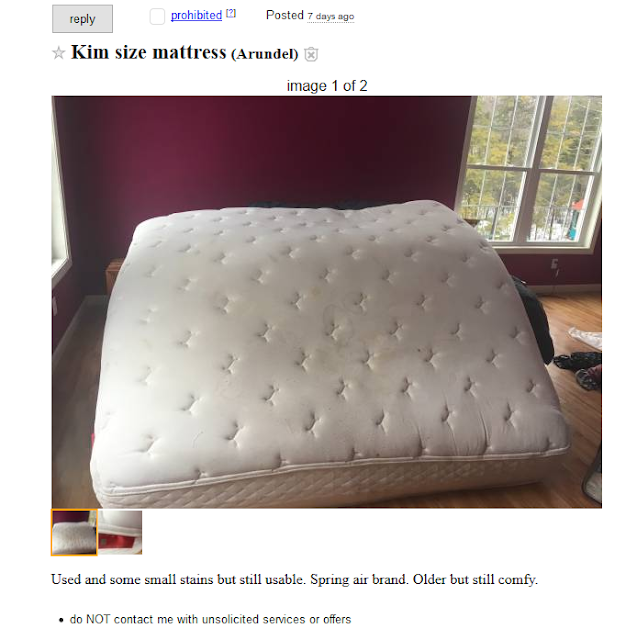This screenshot has width=637, height=640.
Task: Open the prohibited help question mark
Action: [x=231, y=14]
